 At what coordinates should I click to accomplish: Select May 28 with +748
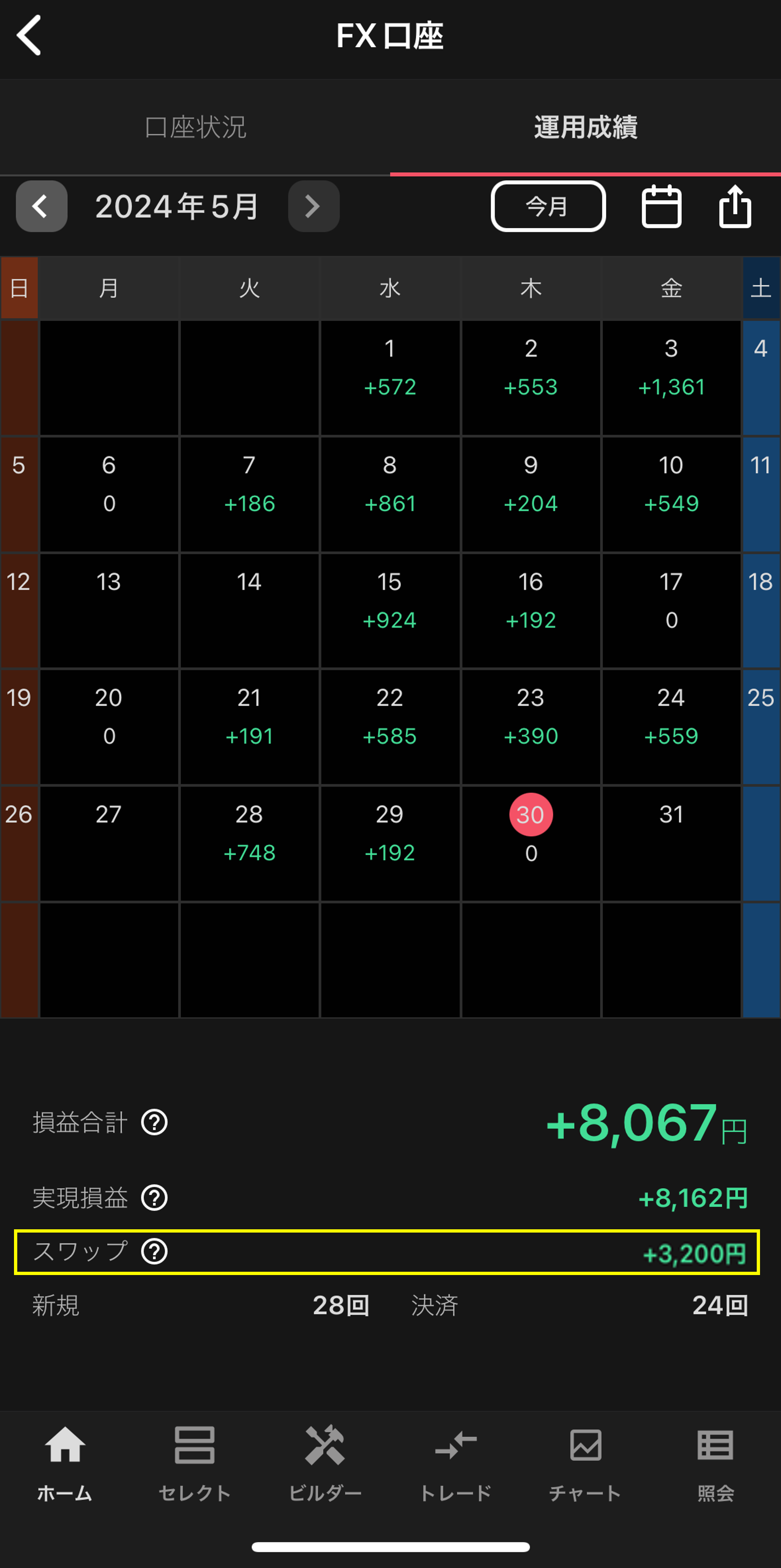[x=249, y=843]
